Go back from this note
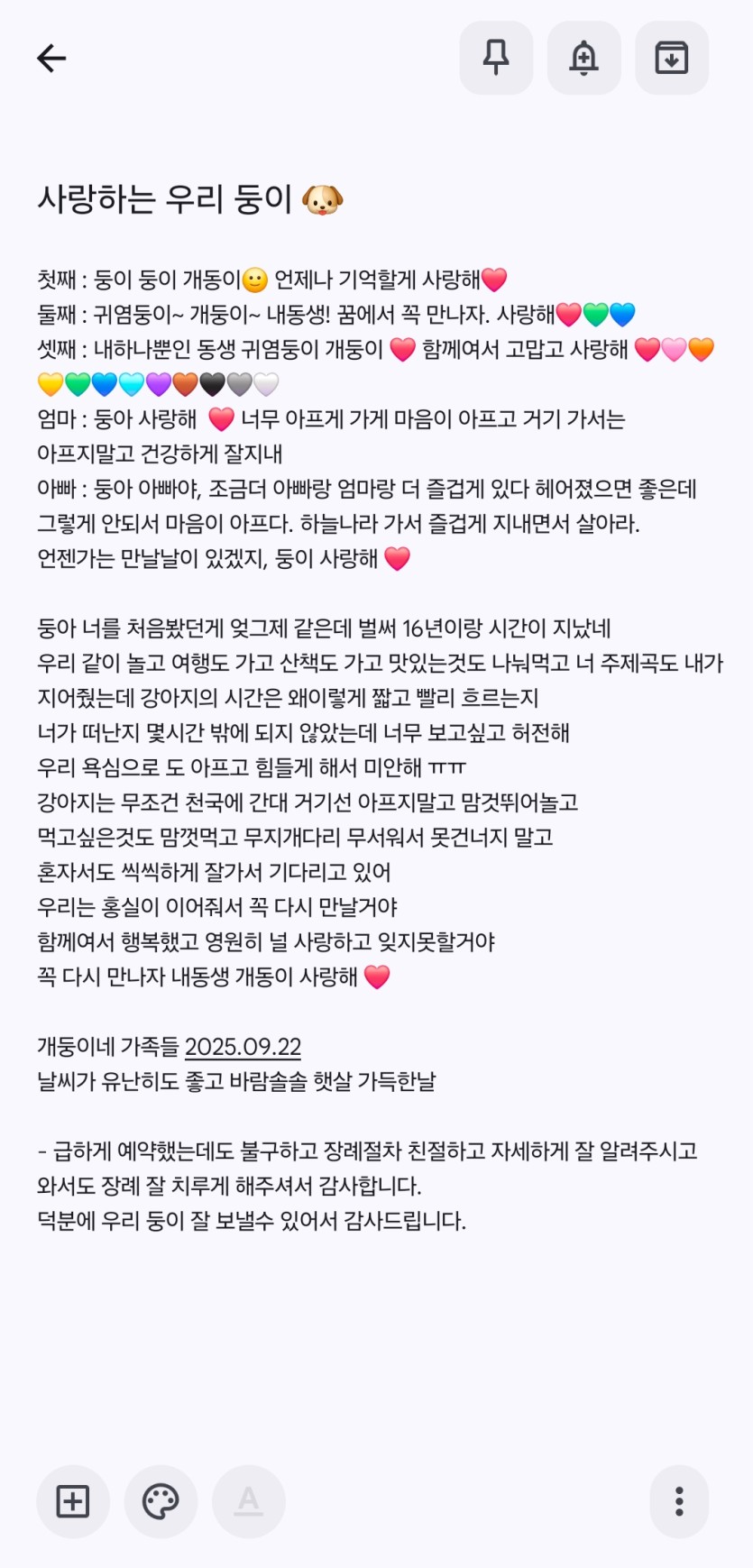 tap(51, 59)
